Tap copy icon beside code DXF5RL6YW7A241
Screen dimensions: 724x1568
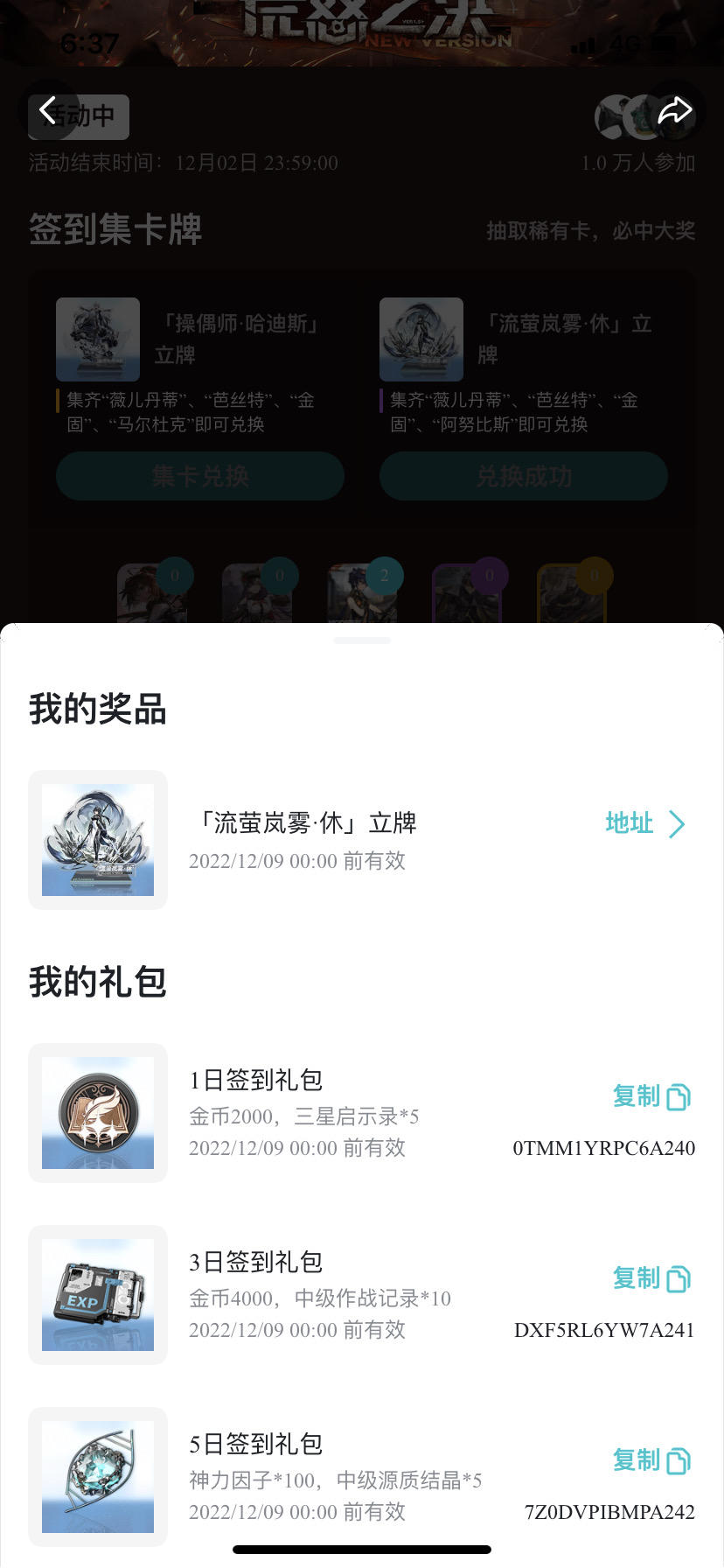pyautogui.click(x=679, y=1277)
